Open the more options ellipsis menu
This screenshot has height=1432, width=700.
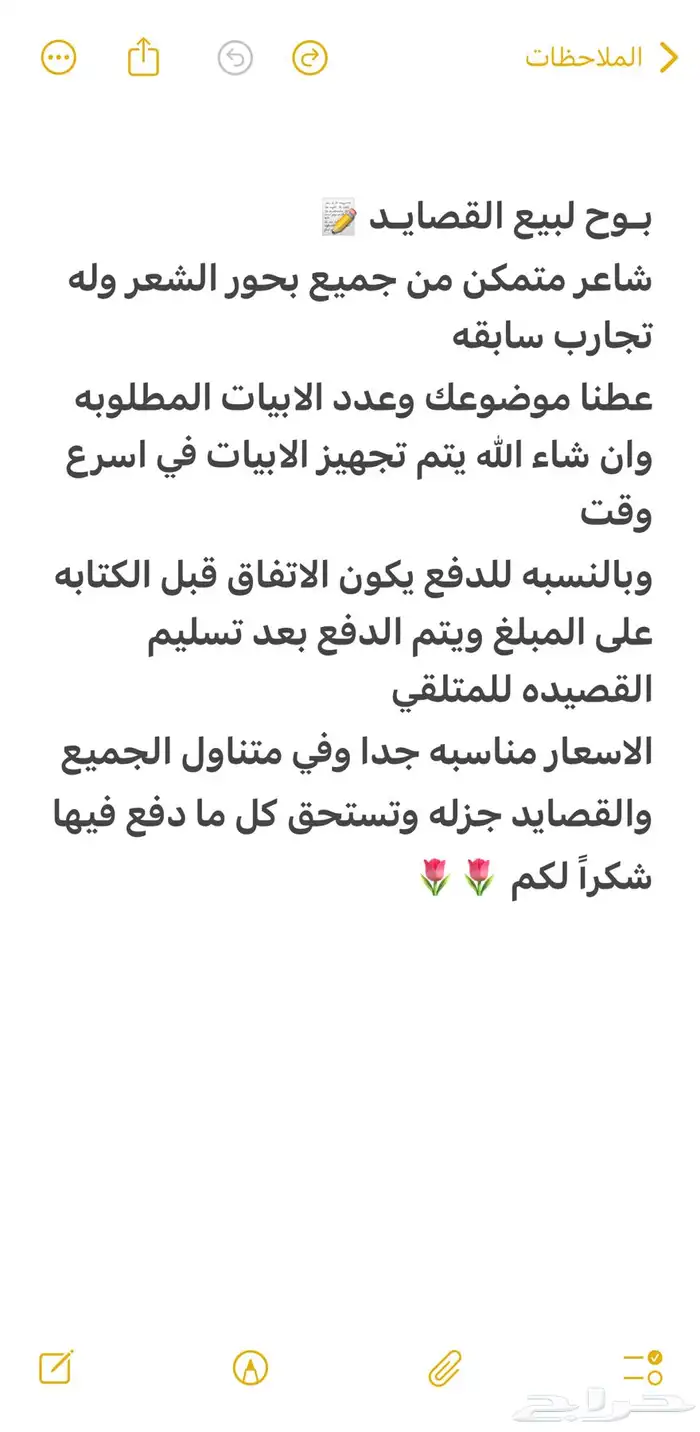click(x=58, y=58)
